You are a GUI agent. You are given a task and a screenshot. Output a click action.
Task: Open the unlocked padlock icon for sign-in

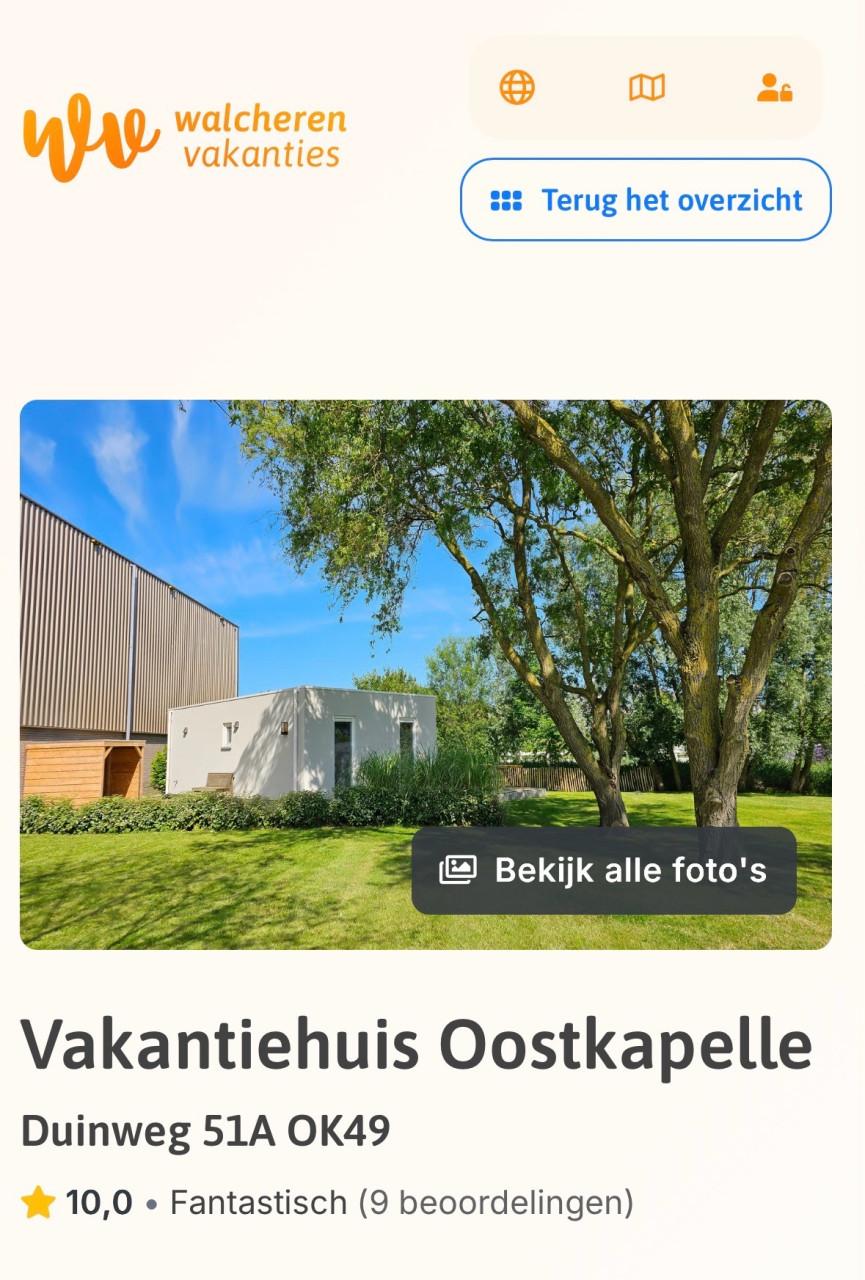pyautogui.click(x=786, y=92)
